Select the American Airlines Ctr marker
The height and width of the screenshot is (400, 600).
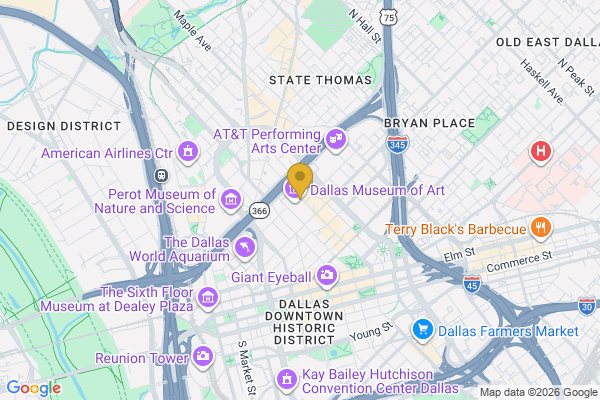[187, 152]
